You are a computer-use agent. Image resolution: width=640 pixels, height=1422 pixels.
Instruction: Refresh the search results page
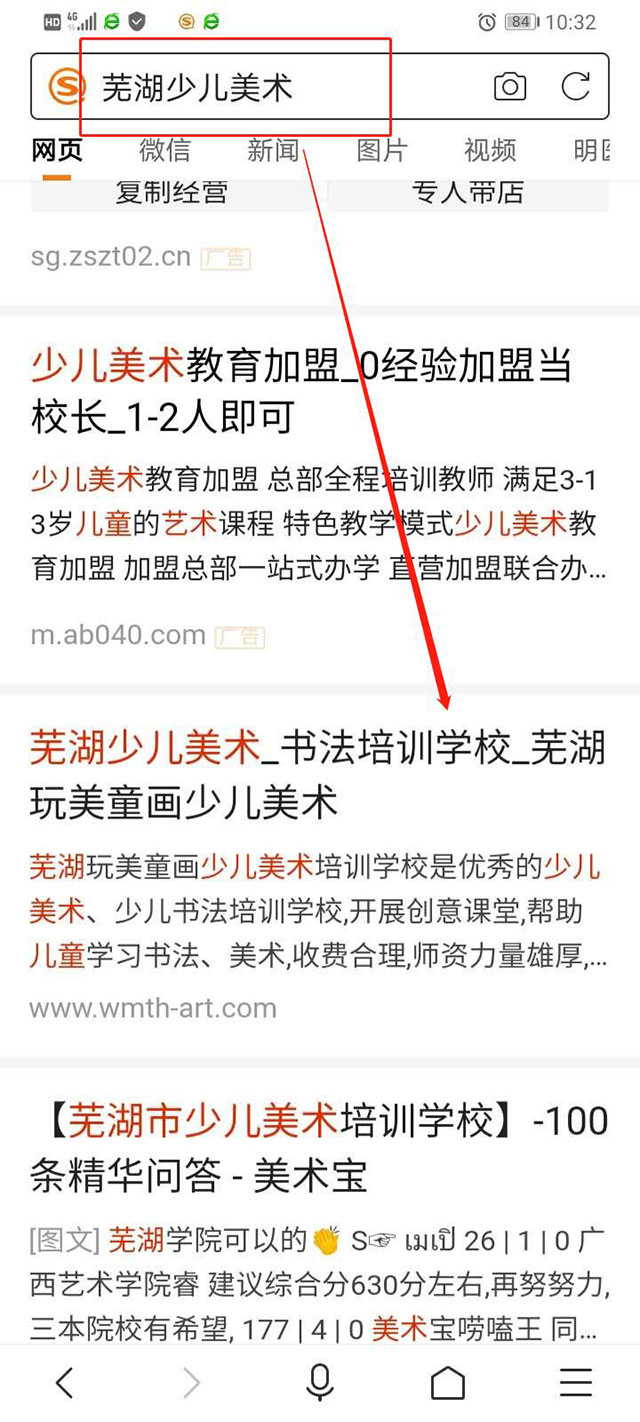576,87
